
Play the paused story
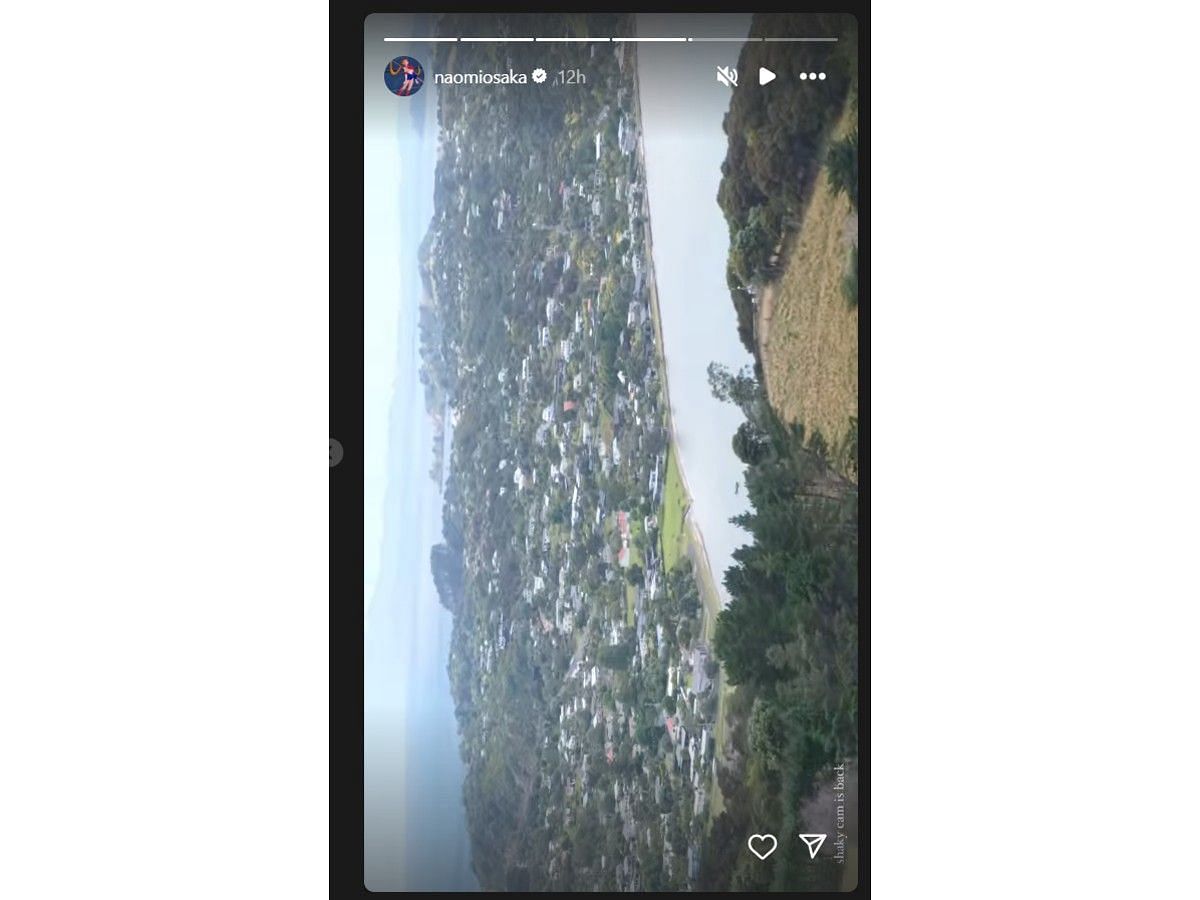(x=767, y=76)
